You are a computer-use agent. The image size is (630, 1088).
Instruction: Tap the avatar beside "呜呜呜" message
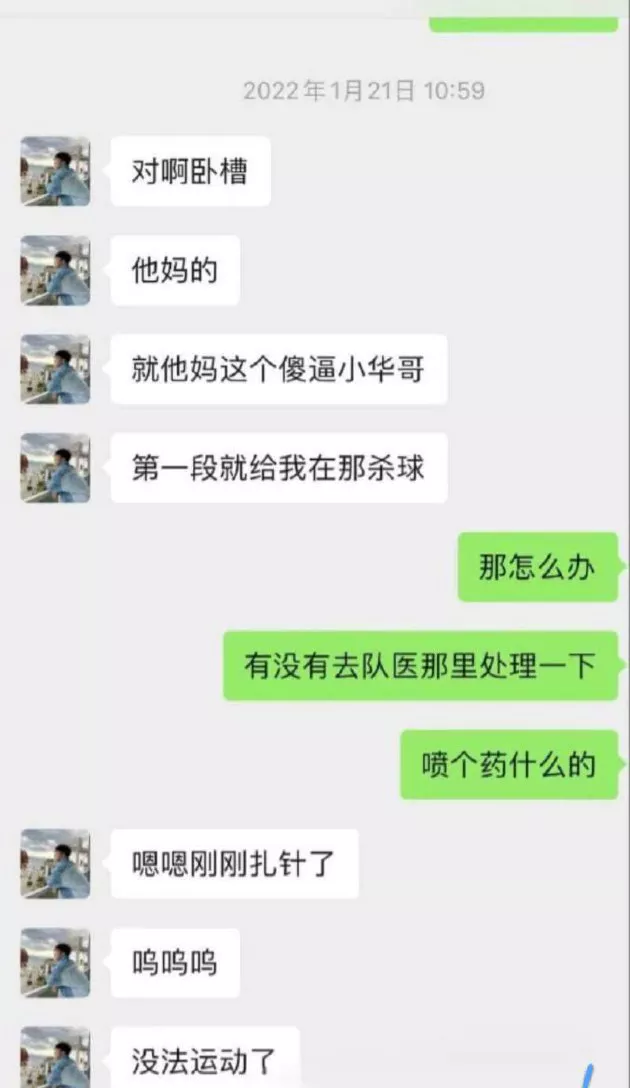(55, 962)
